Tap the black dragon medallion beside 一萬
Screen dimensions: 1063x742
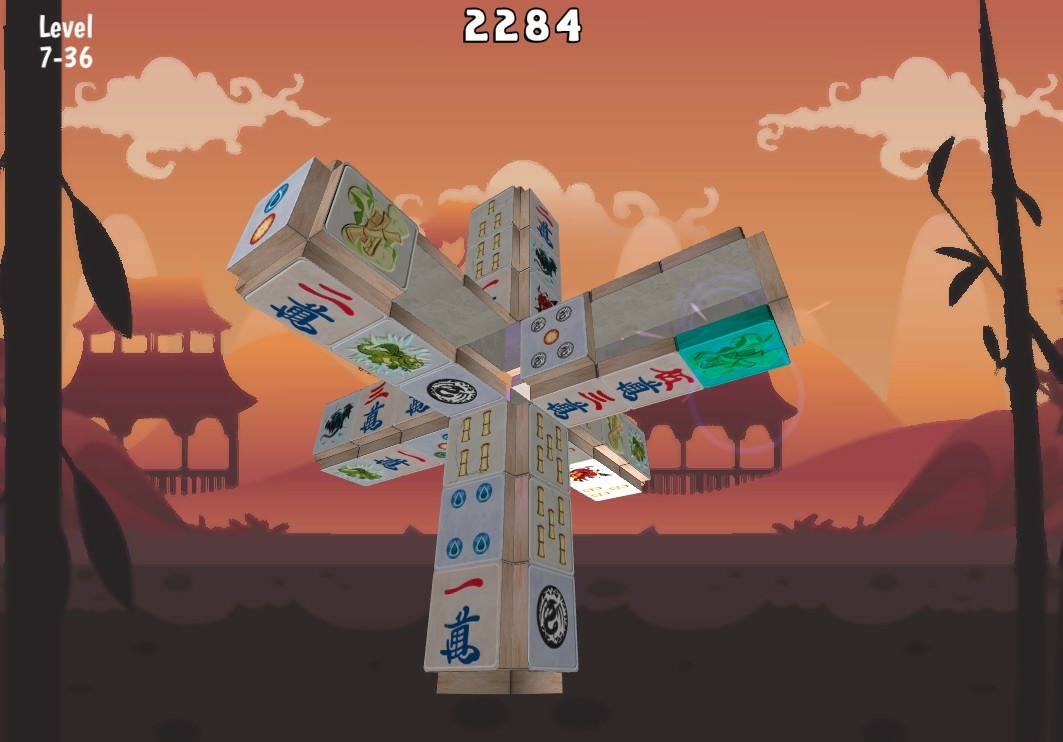[552, 616]
